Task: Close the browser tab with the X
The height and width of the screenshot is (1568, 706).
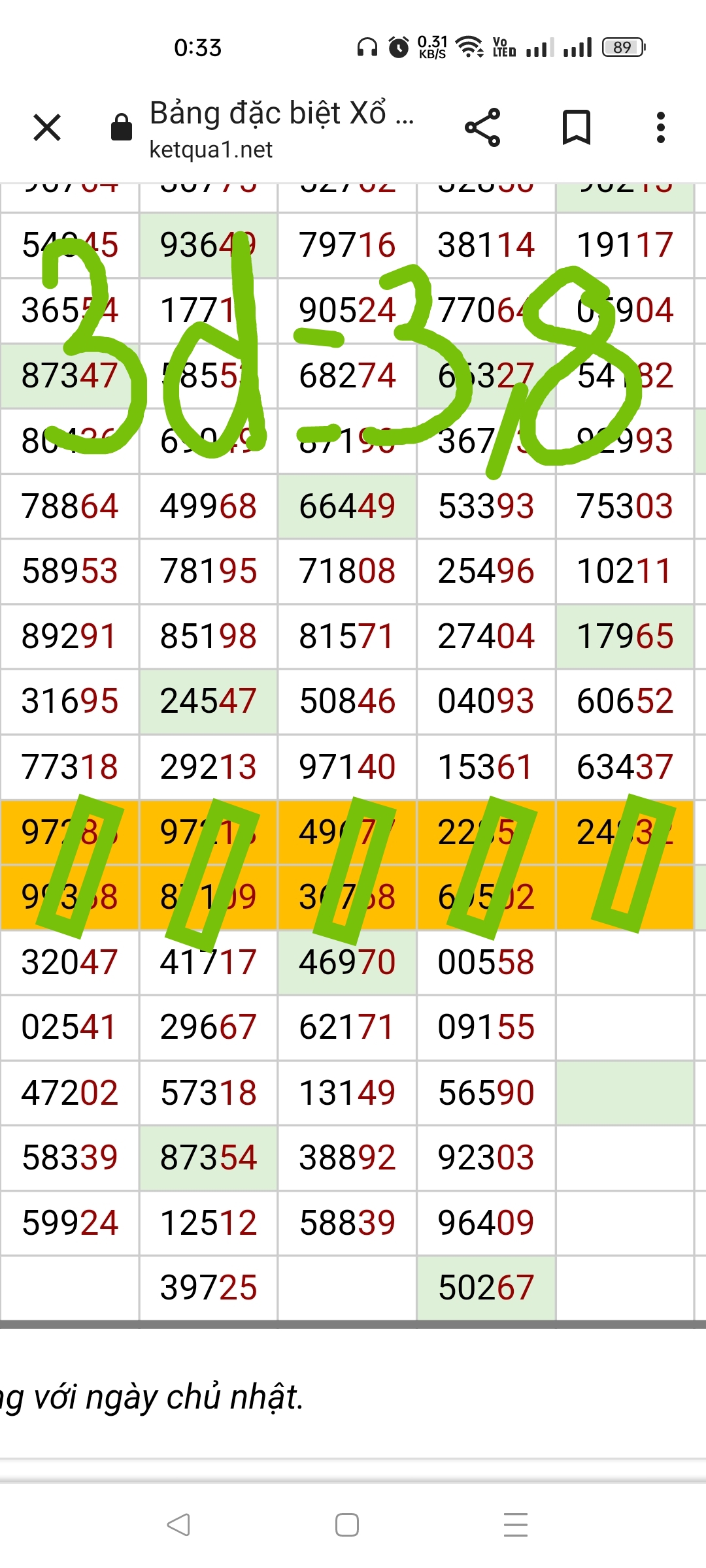Action: [47, 127]
